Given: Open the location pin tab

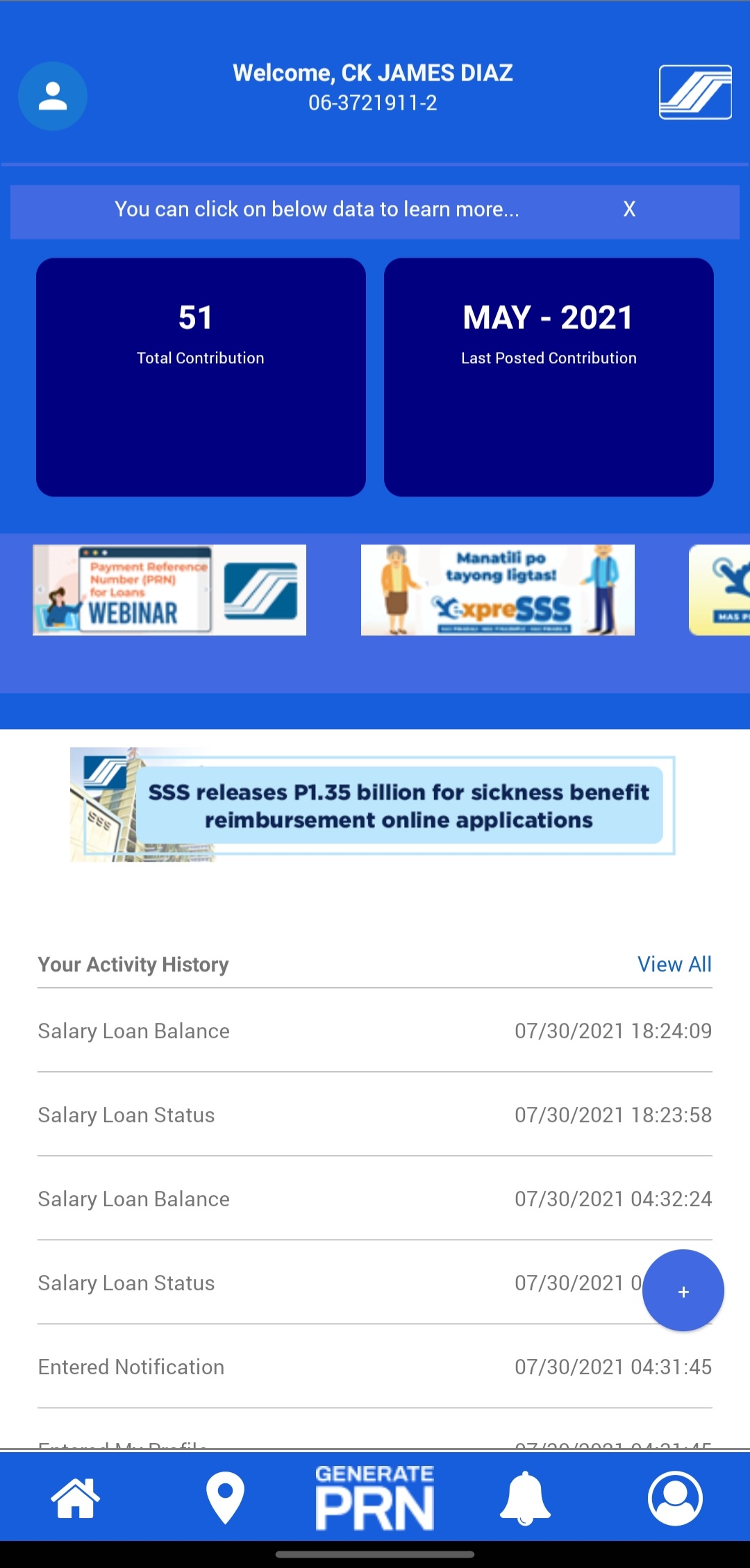Looking at the screenshot, I should click(226, 1499).
